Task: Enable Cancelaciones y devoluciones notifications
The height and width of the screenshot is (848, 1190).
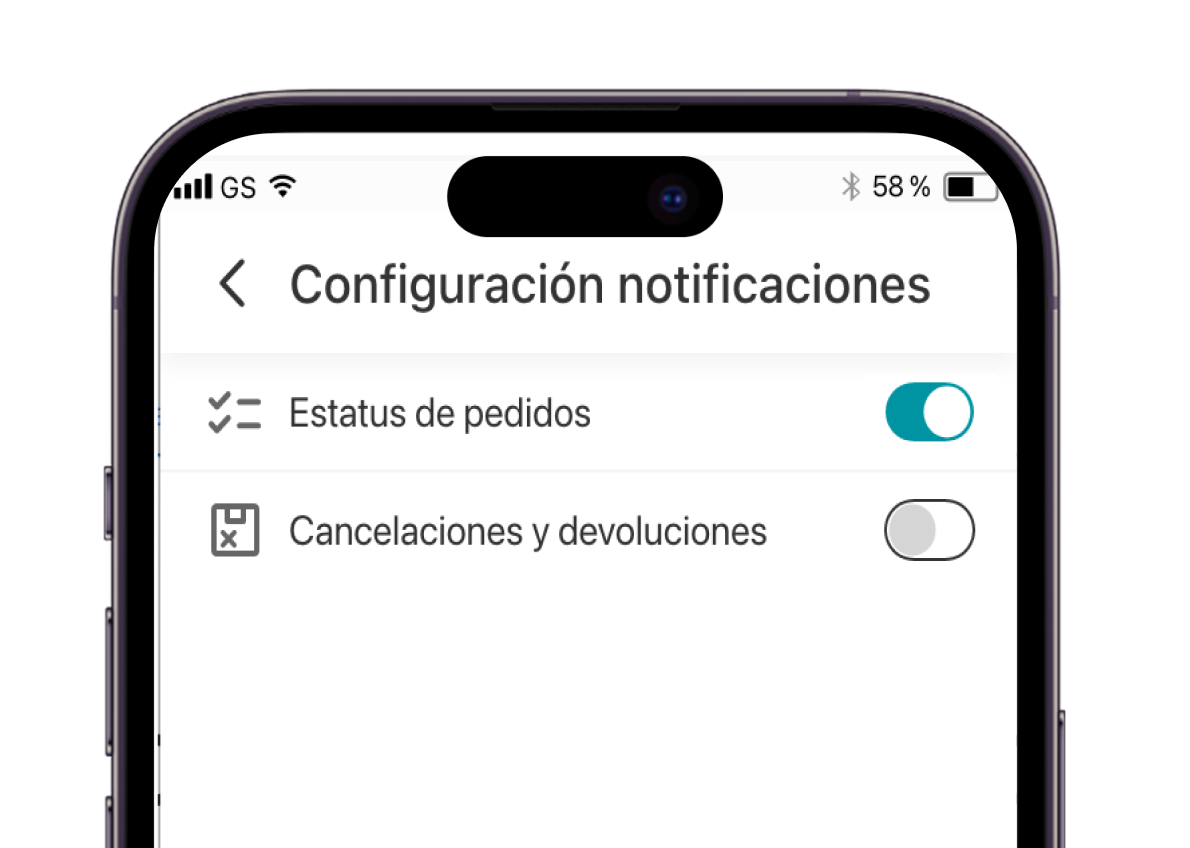Action: tap(928, 530)
